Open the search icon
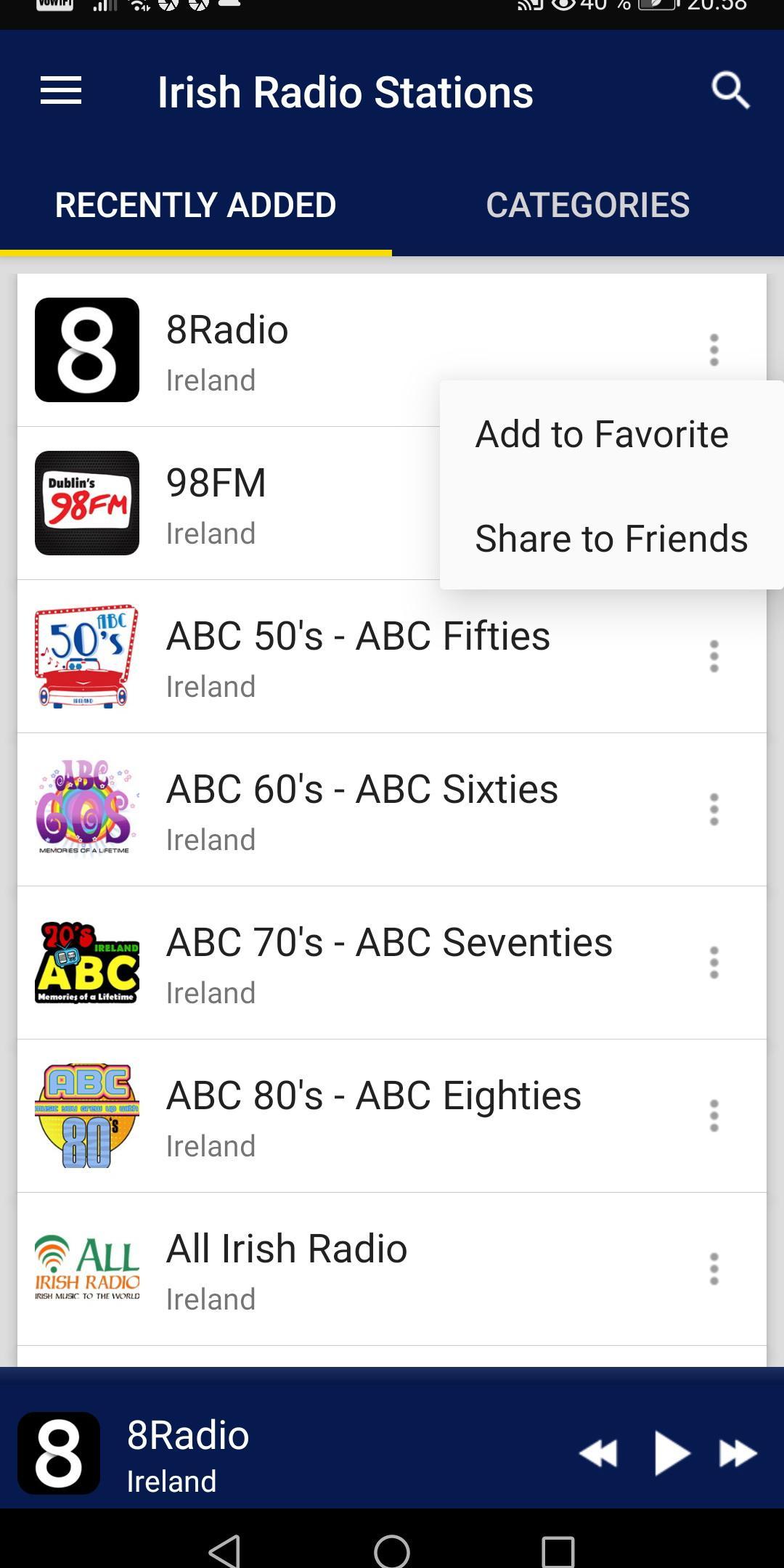Viewport: 784px width, 1568px height. 730,91
